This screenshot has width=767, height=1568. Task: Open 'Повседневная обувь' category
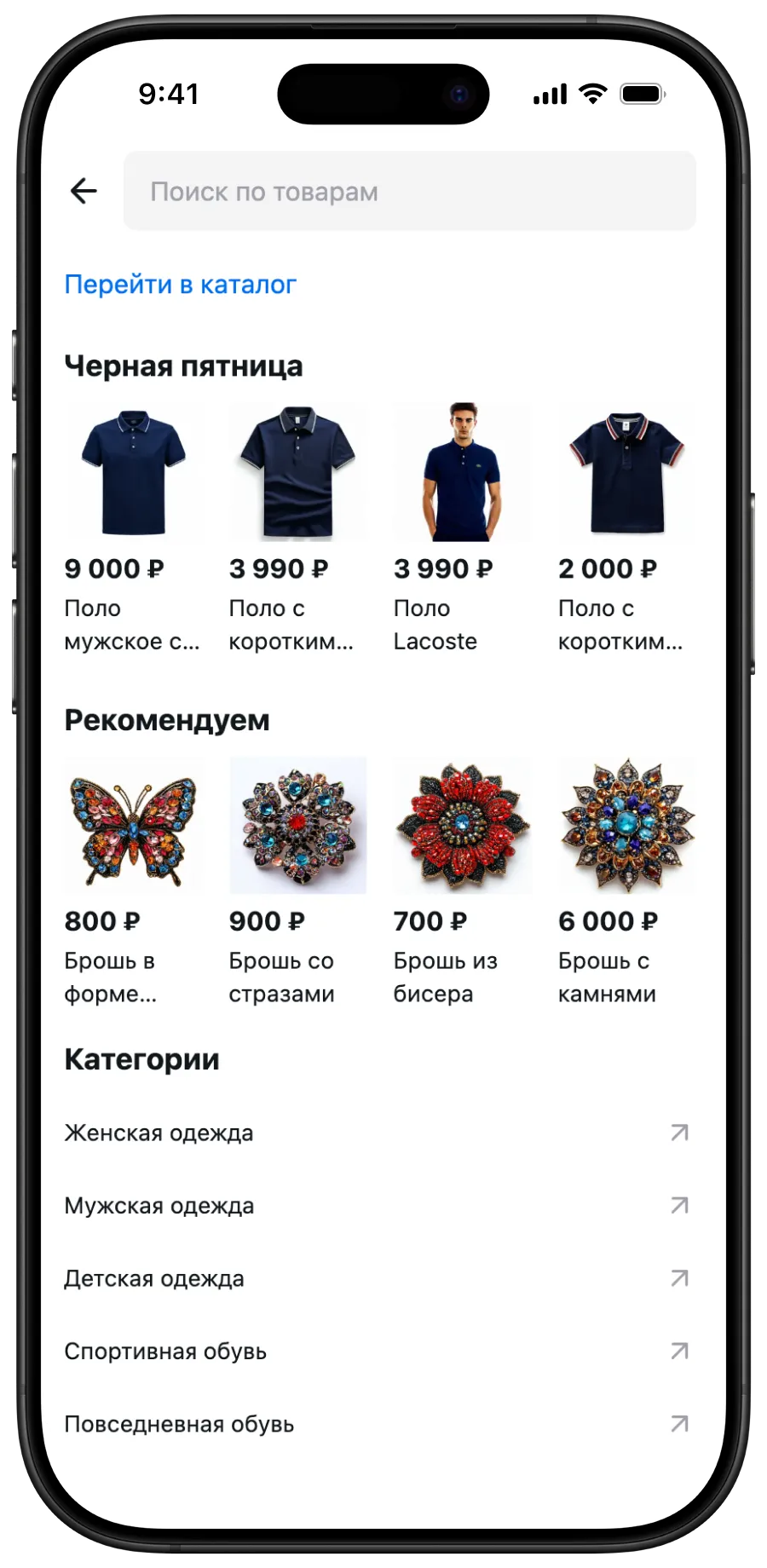click(375, 1424)
